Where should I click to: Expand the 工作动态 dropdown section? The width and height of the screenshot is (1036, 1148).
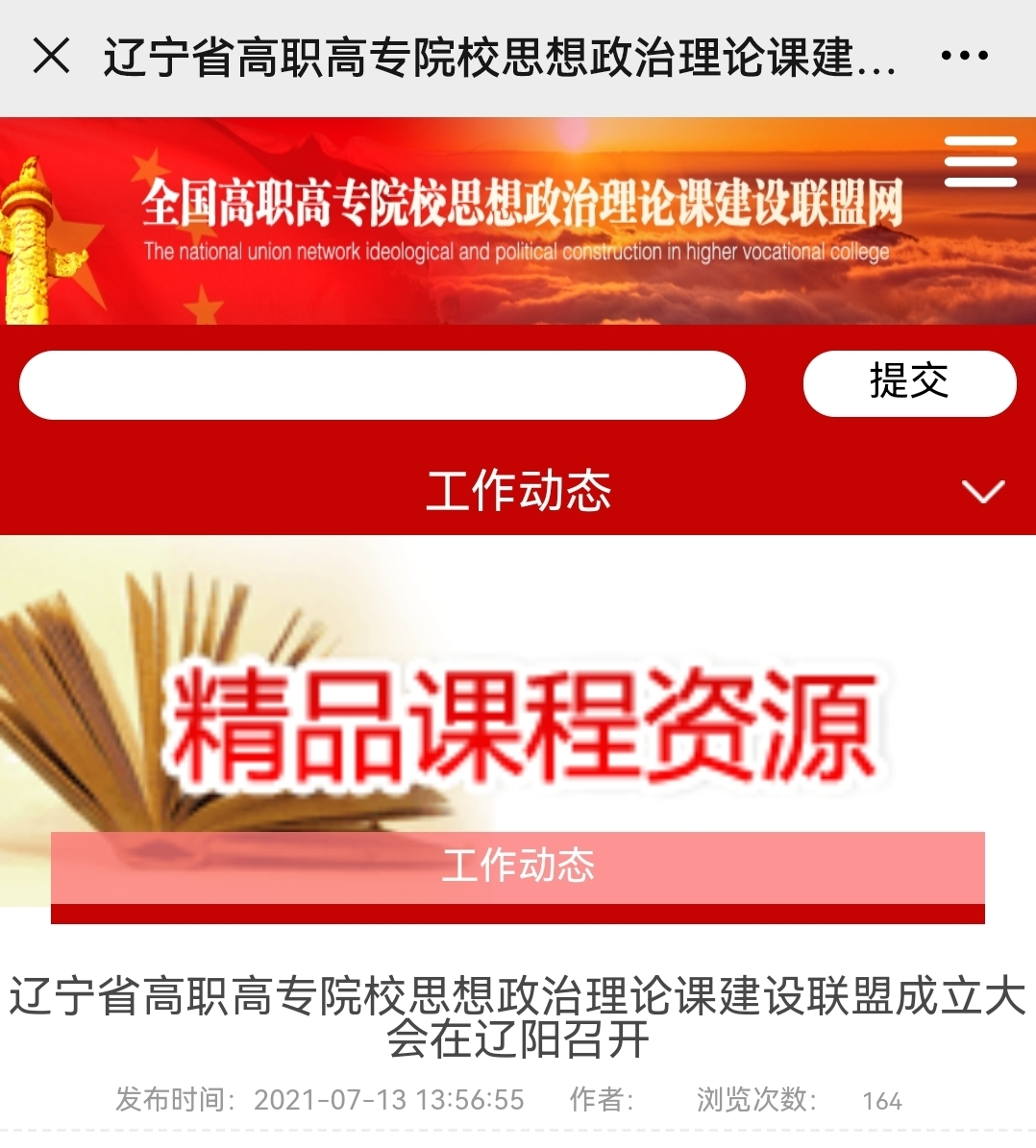pyautogui.click(x=982, y=491)
